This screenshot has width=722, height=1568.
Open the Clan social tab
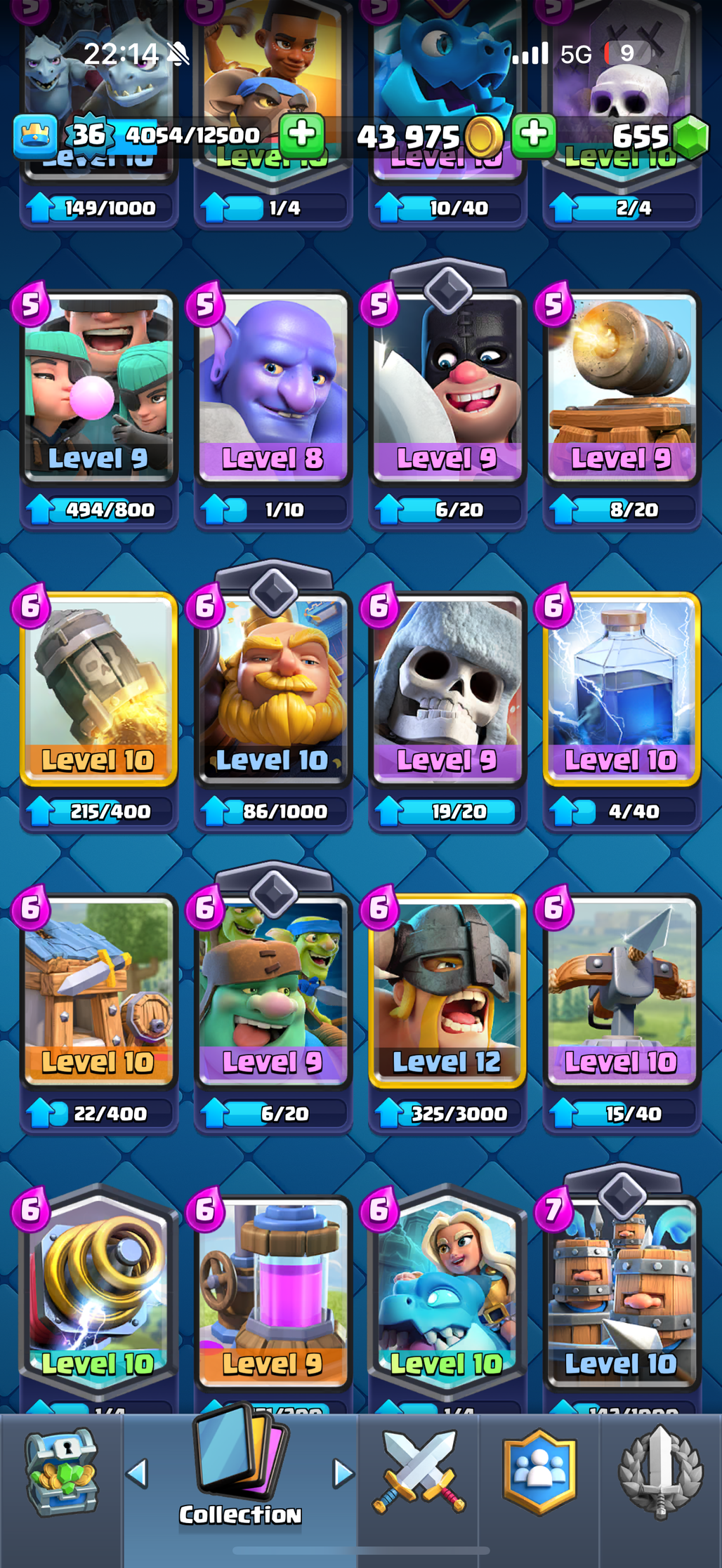click(539, 1473)
